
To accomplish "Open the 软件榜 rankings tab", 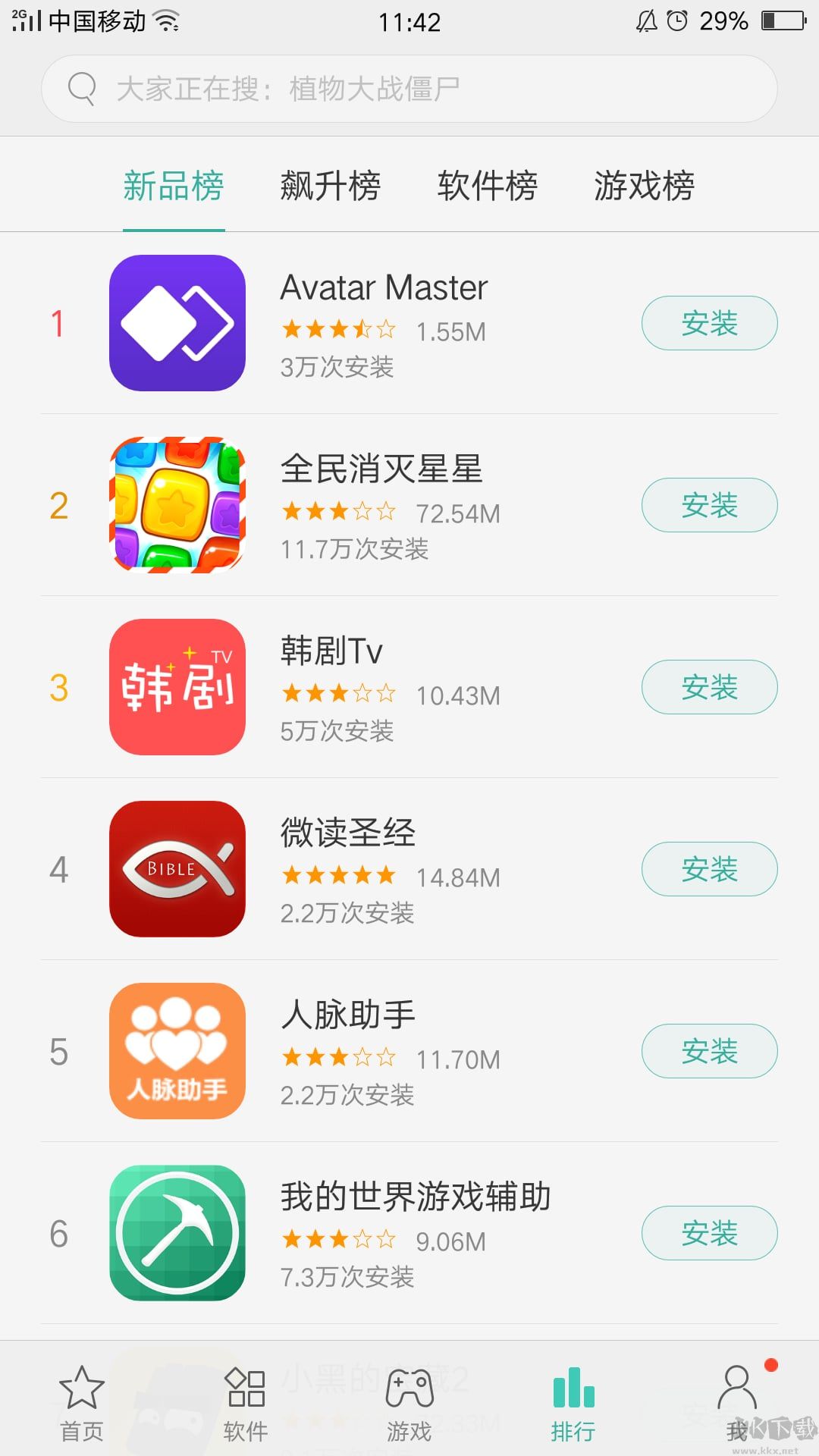I will click(488, 187).
